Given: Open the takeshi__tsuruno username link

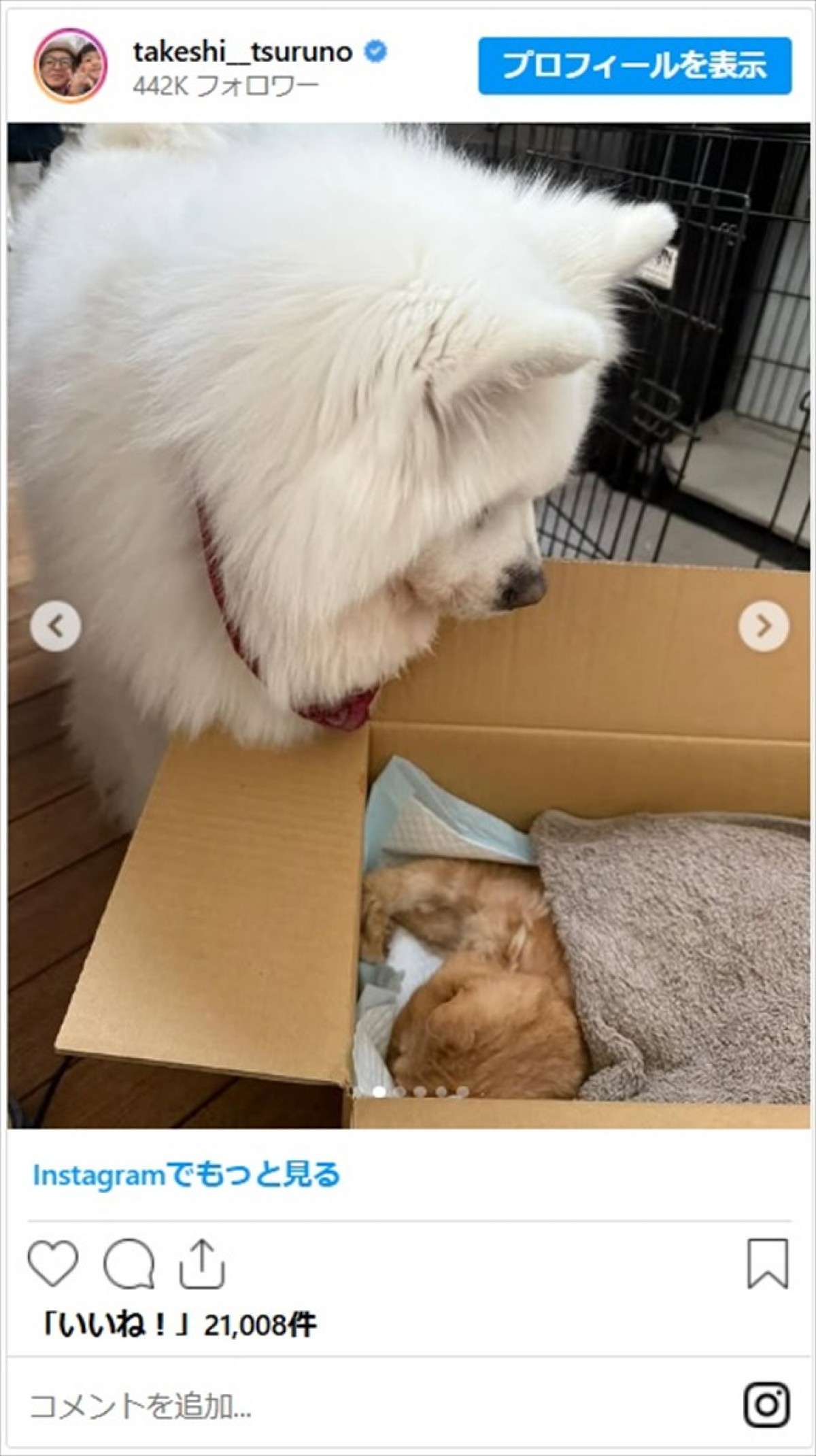Looking at the screenshot, I should click(x=243, y=52).
